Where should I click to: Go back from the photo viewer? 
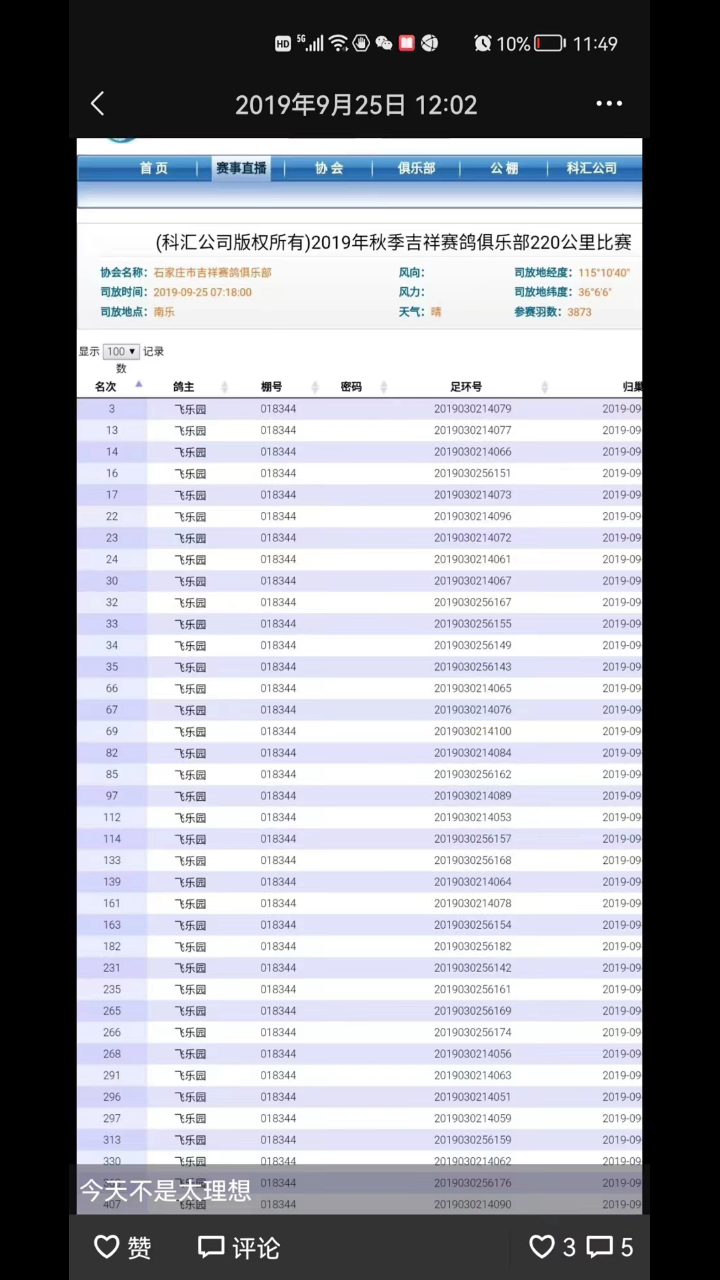tap(98, 104)
